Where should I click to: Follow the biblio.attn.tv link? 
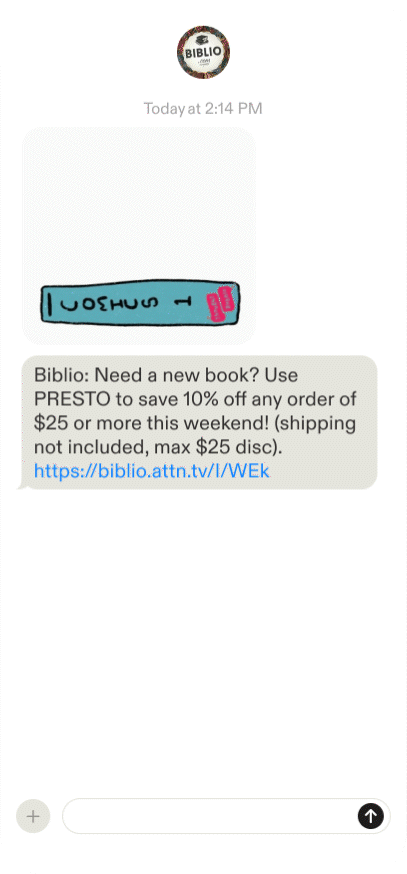tap(152, 472)
